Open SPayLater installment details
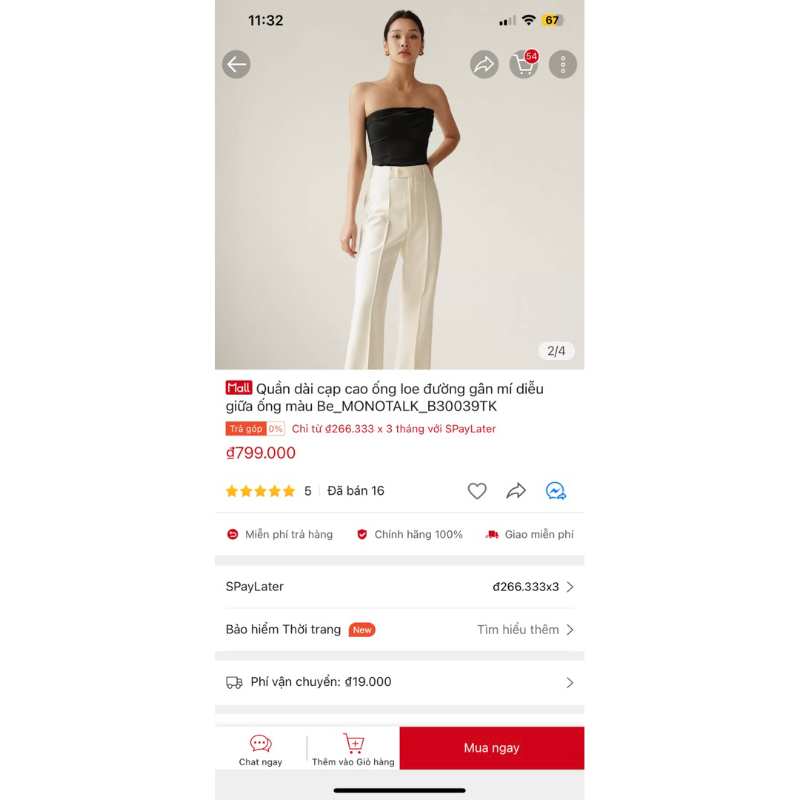The height and width of the screenshot is (800, 800). [x=399, y=587]
